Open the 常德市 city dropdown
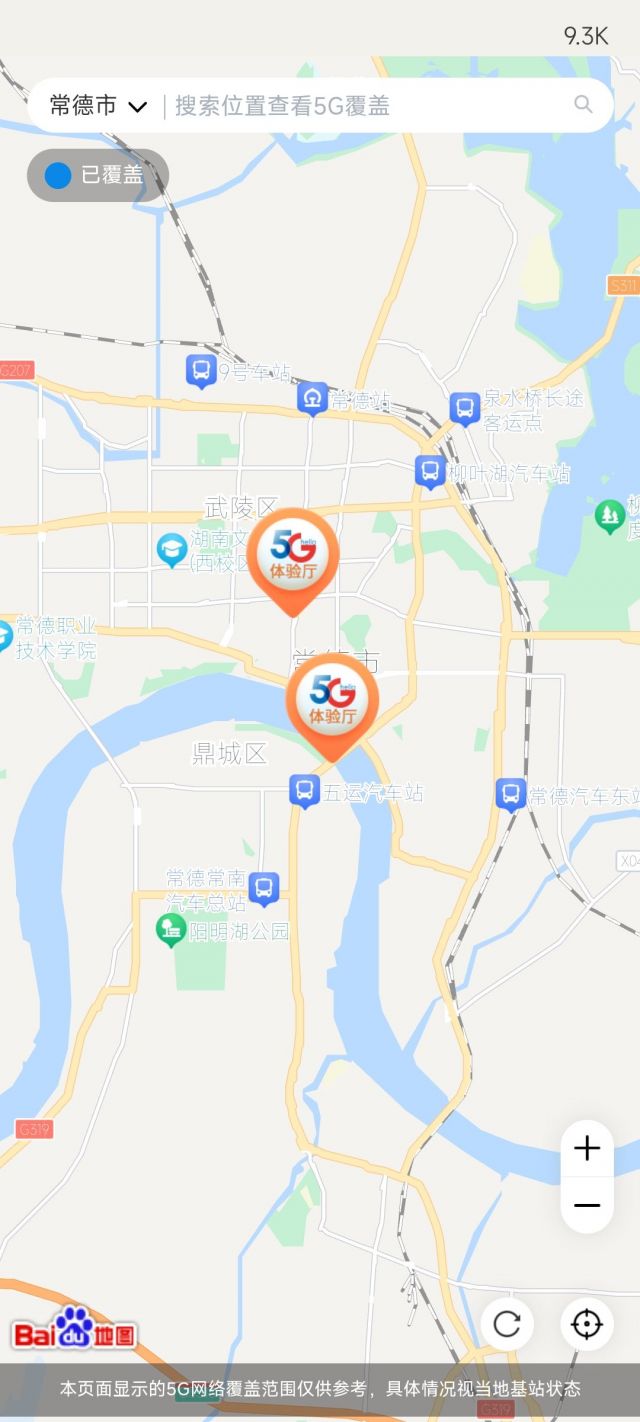The image size is (640, 1422). pos(98,106)
